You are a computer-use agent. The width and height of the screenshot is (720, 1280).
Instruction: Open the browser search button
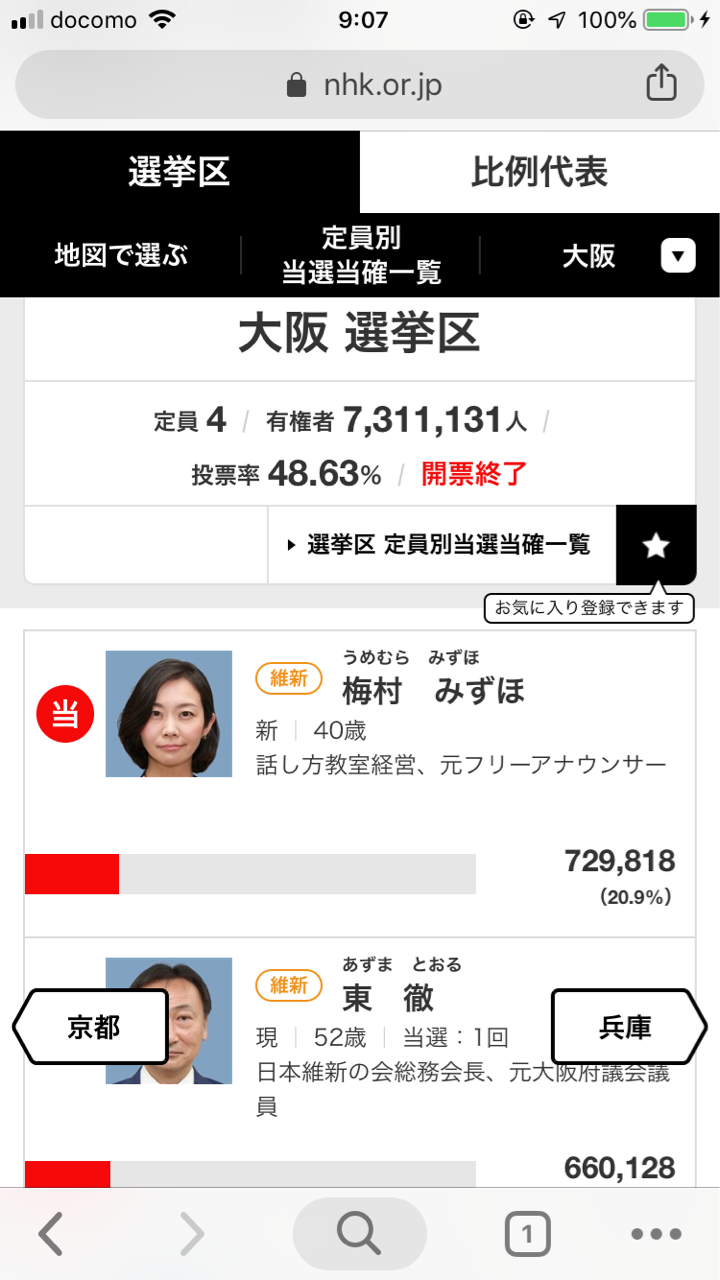pyautogui.click(x=359, y=1235)
